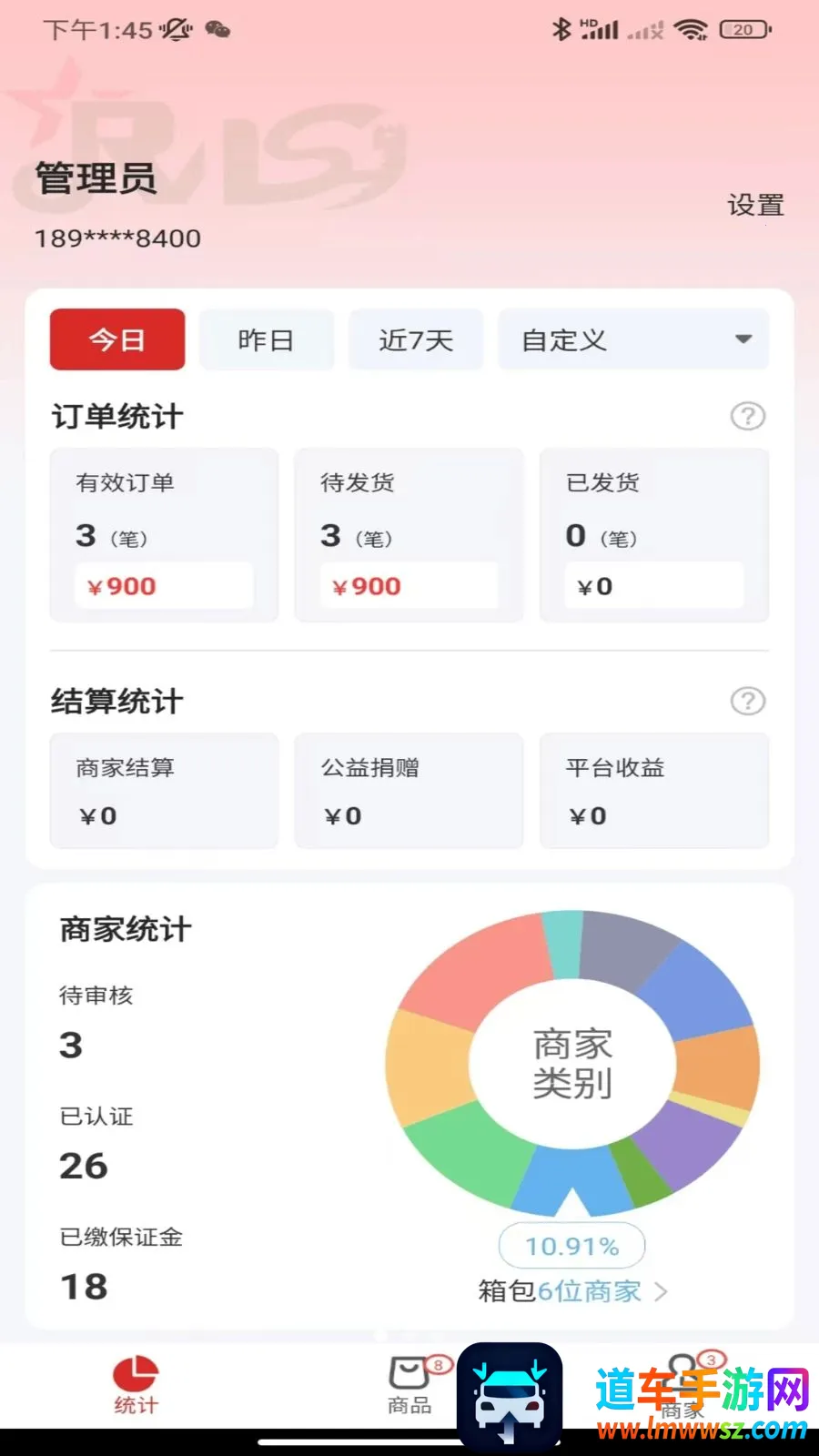The width and height of the screenshot is (819, 1456).
Task: Select the 今日 filter
Action: coord(117,339)
